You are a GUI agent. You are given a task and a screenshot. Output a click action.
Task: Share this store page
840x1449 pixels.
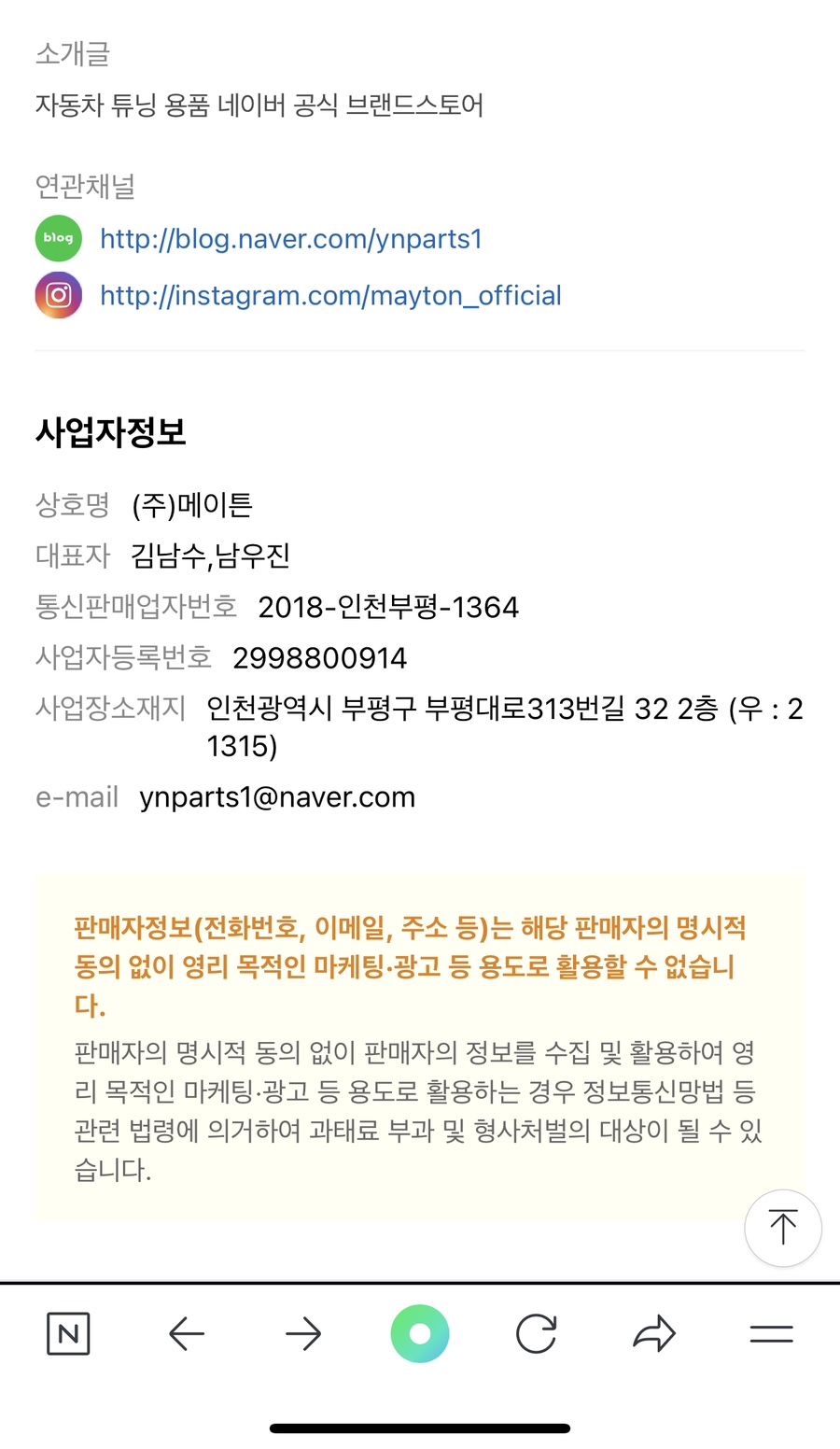tap(653, 1333)
